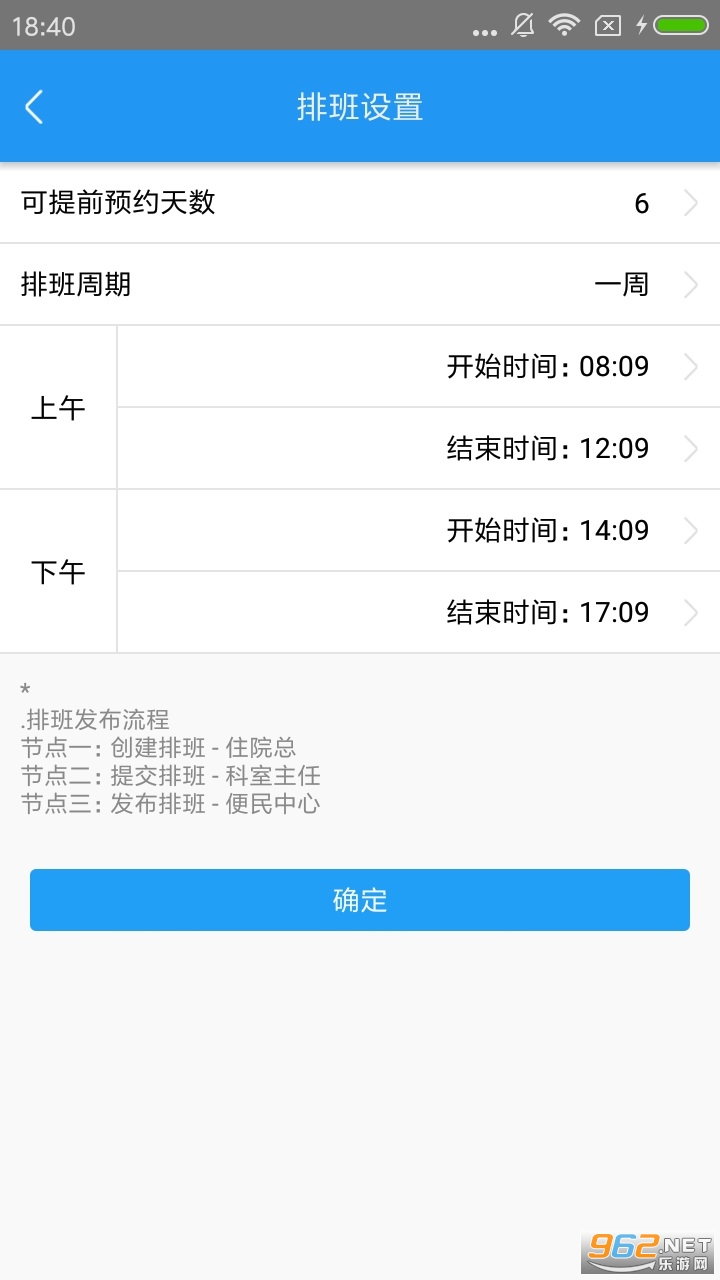Screen dimensions: 720x1280
Task: Edit 上午 结束时间 12:09
Action: pos(418,449)
